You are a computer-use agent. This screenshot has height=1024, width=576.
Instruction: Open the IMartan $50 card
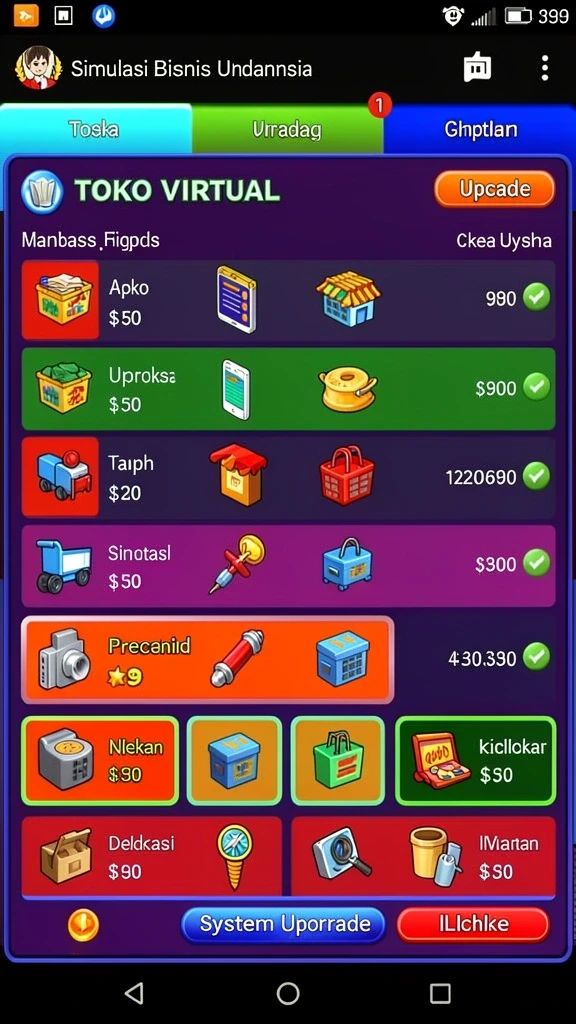[423, 856]
